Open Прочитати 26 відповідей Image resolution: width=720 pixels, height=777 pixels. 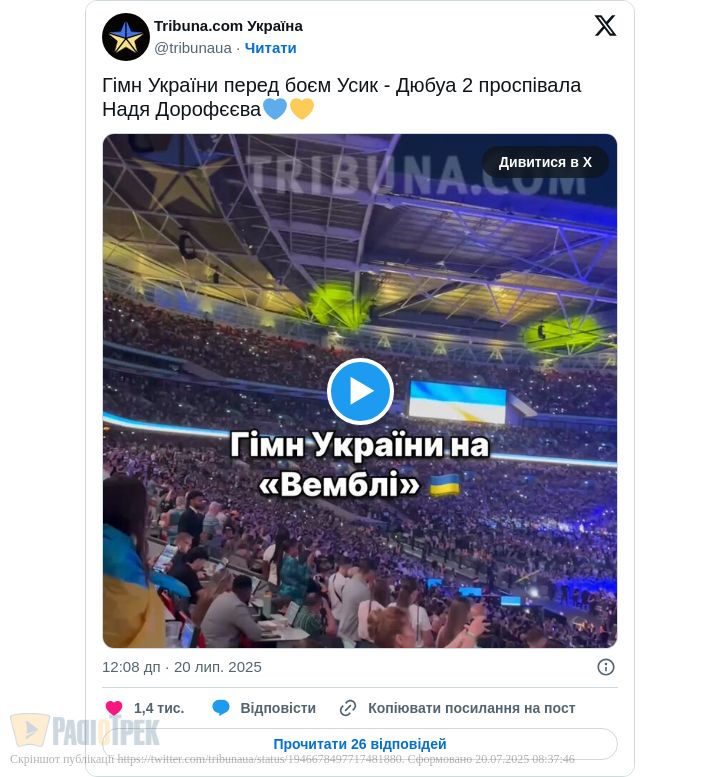[x=360, y=744]
